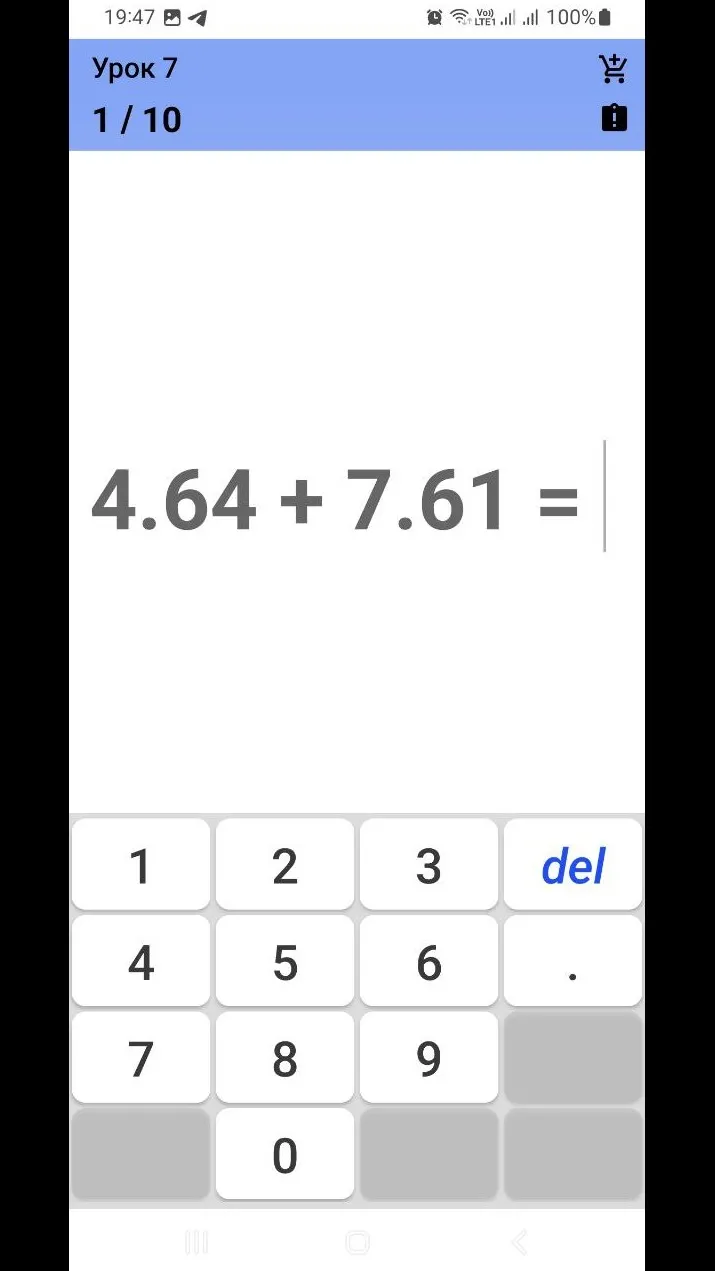This screenshot has height=1271, width=715.
Task: Open the shopping cart icon
Action: 613,68
